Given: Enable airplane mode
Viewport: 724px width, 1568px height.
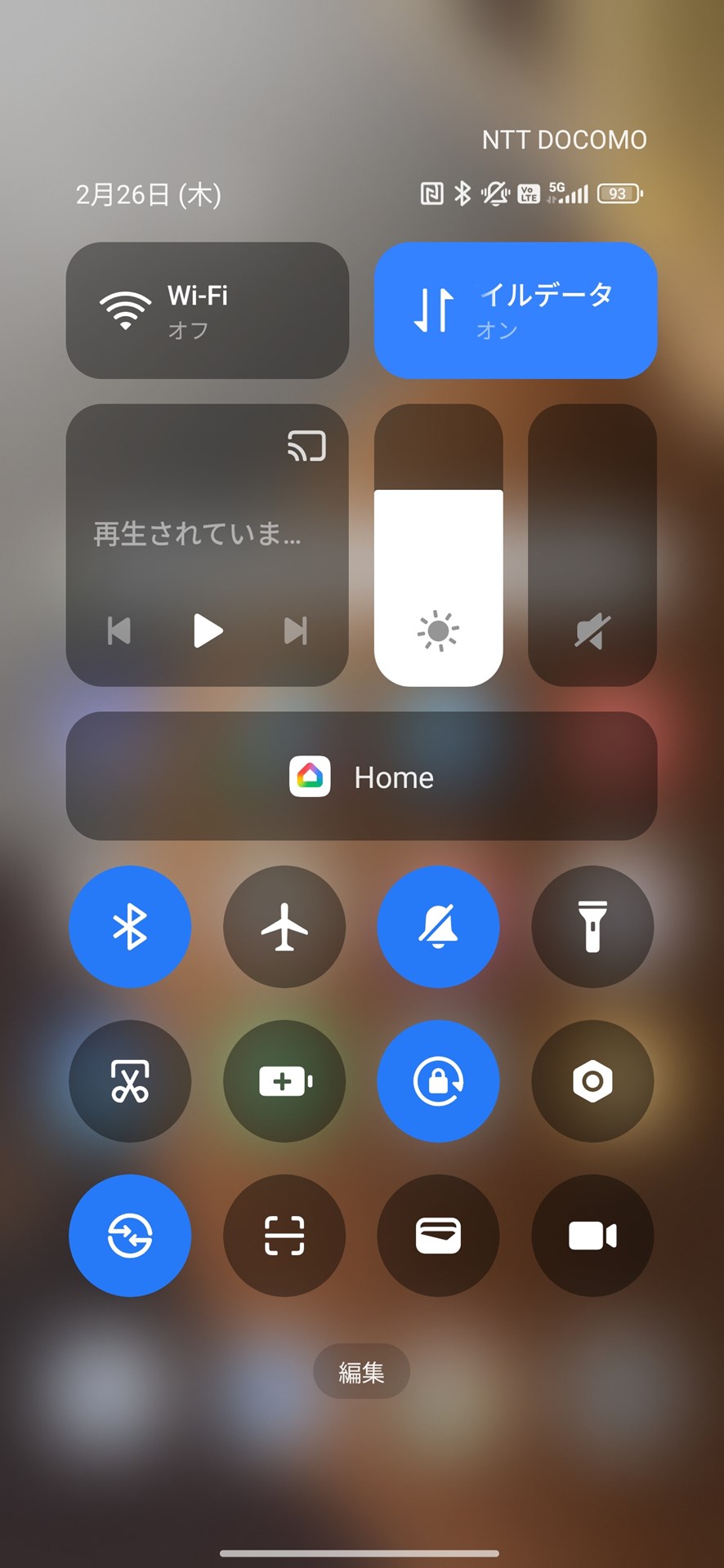Looking at the screenshot, I should click(284, 927).
